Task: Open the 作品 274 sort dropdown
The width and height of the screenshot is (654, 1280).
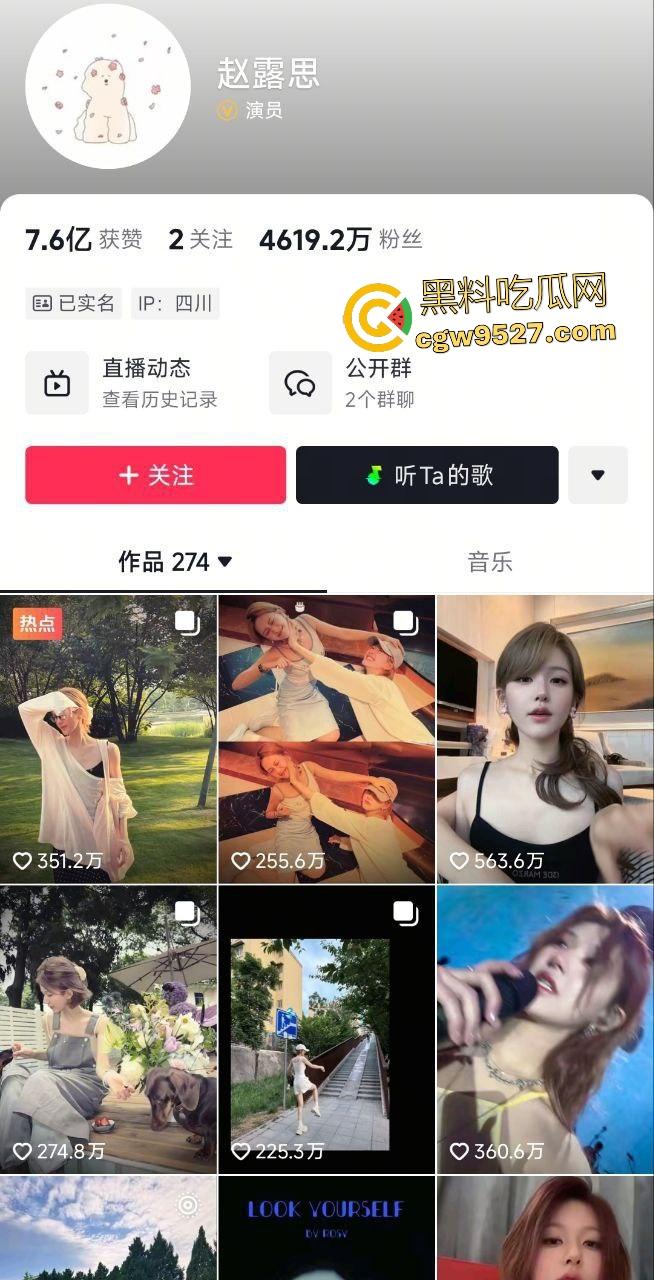Action: (176, 562)
